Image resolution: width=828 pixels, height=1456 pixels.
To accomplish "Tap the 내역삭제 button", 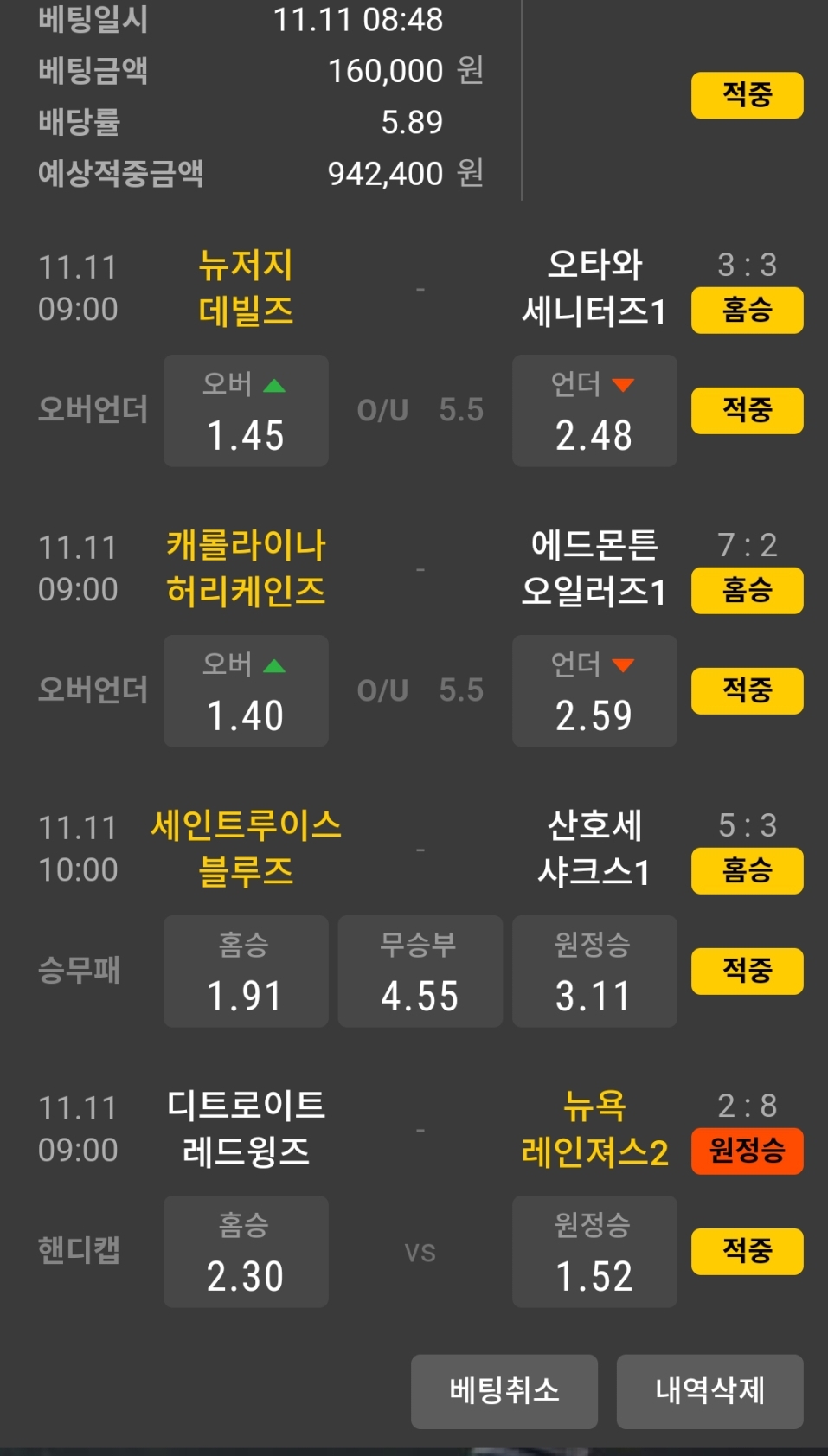I will [709, 1390].
